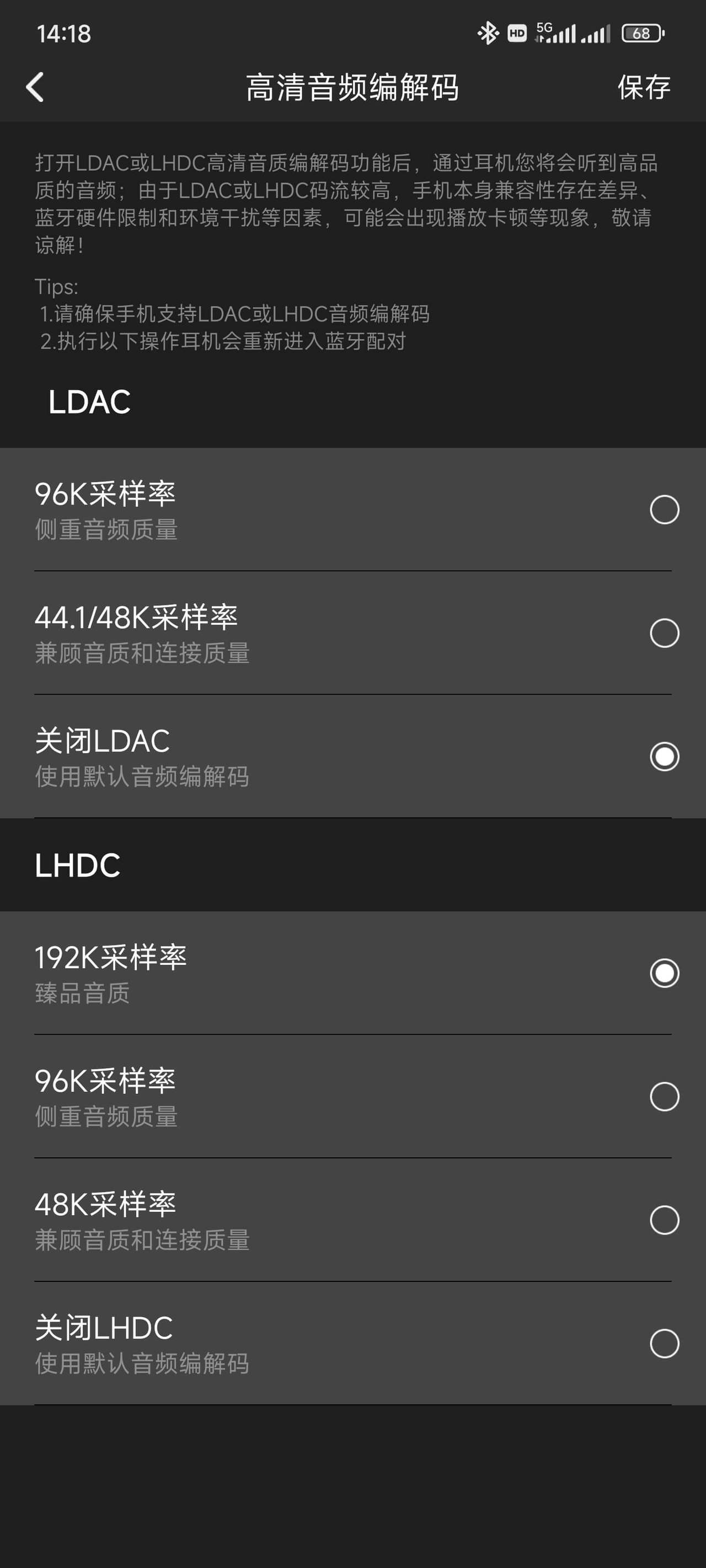
Task: Select LHDC 96K采样率 option
Action: tap(664, 1096)
